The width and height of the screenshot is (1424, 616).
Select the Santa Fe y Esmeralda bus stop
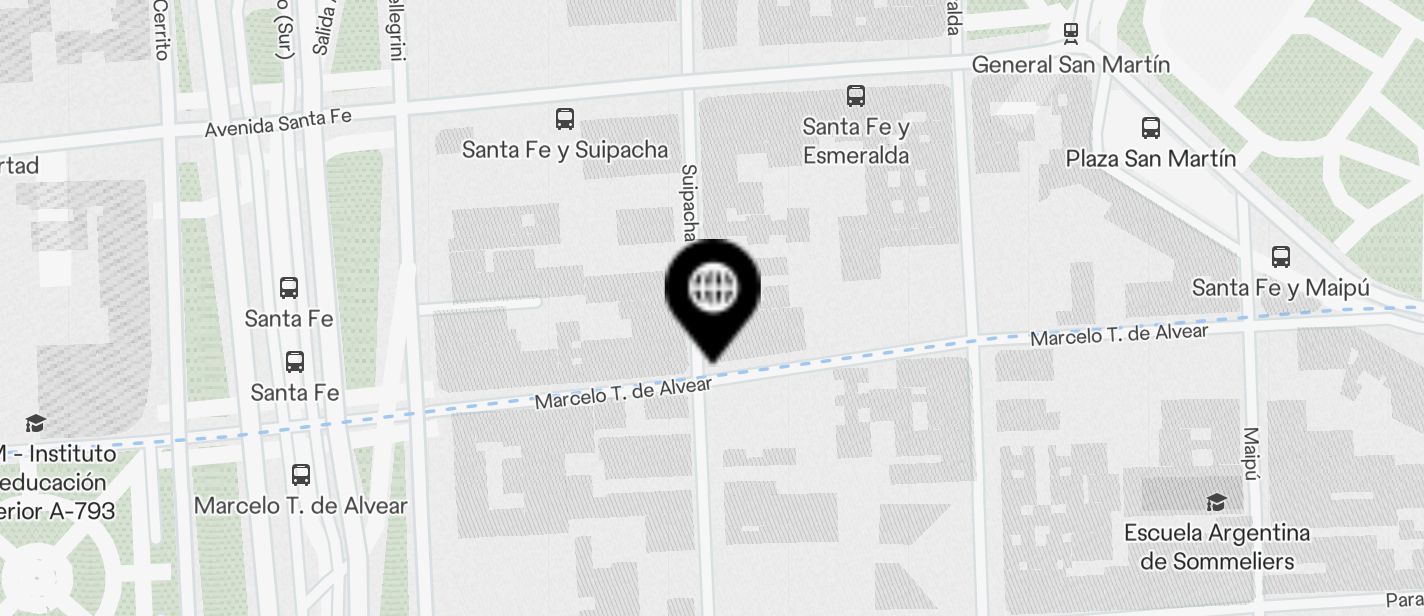click(856, 97)
